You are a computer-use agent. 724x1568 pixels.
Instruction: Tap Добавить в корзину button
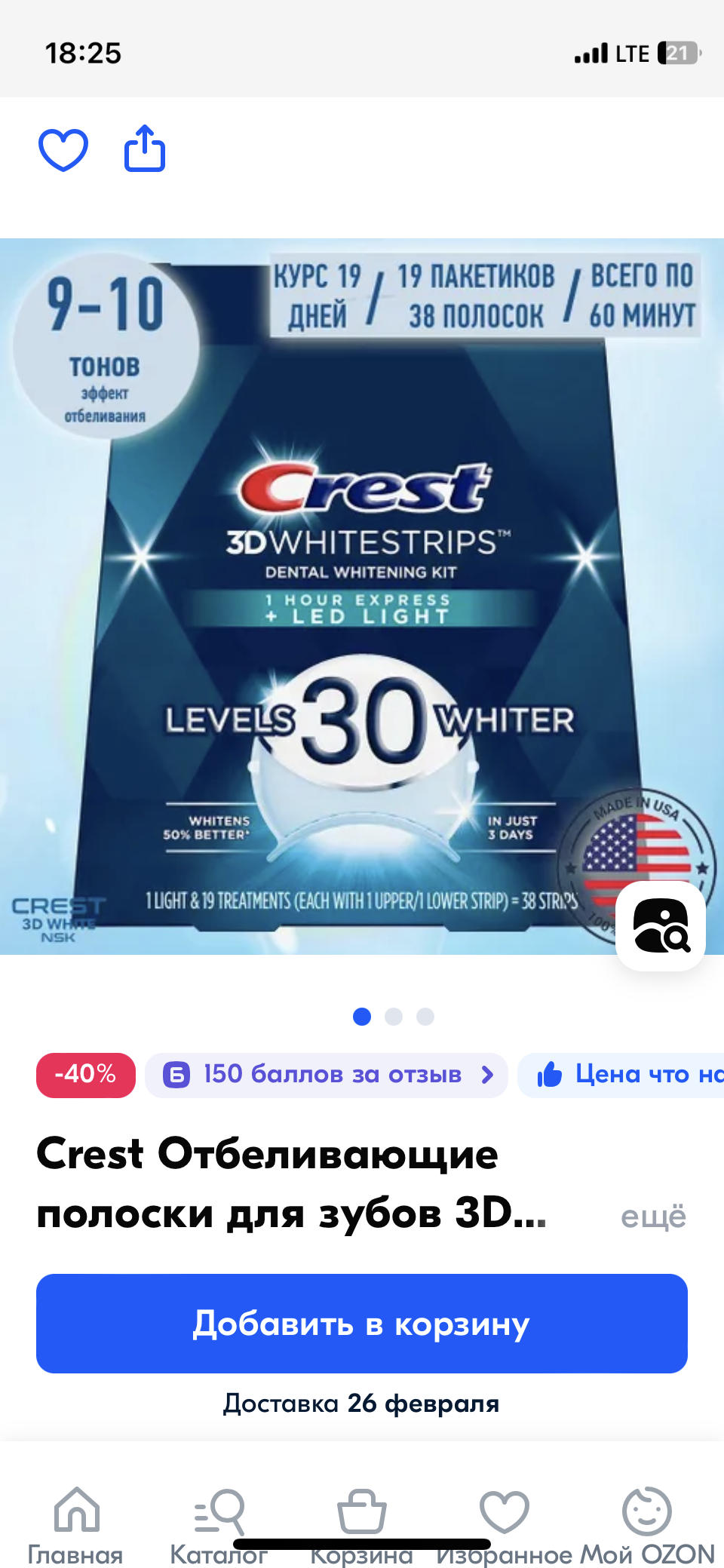pyautogui.click(x=362, y=1324)
